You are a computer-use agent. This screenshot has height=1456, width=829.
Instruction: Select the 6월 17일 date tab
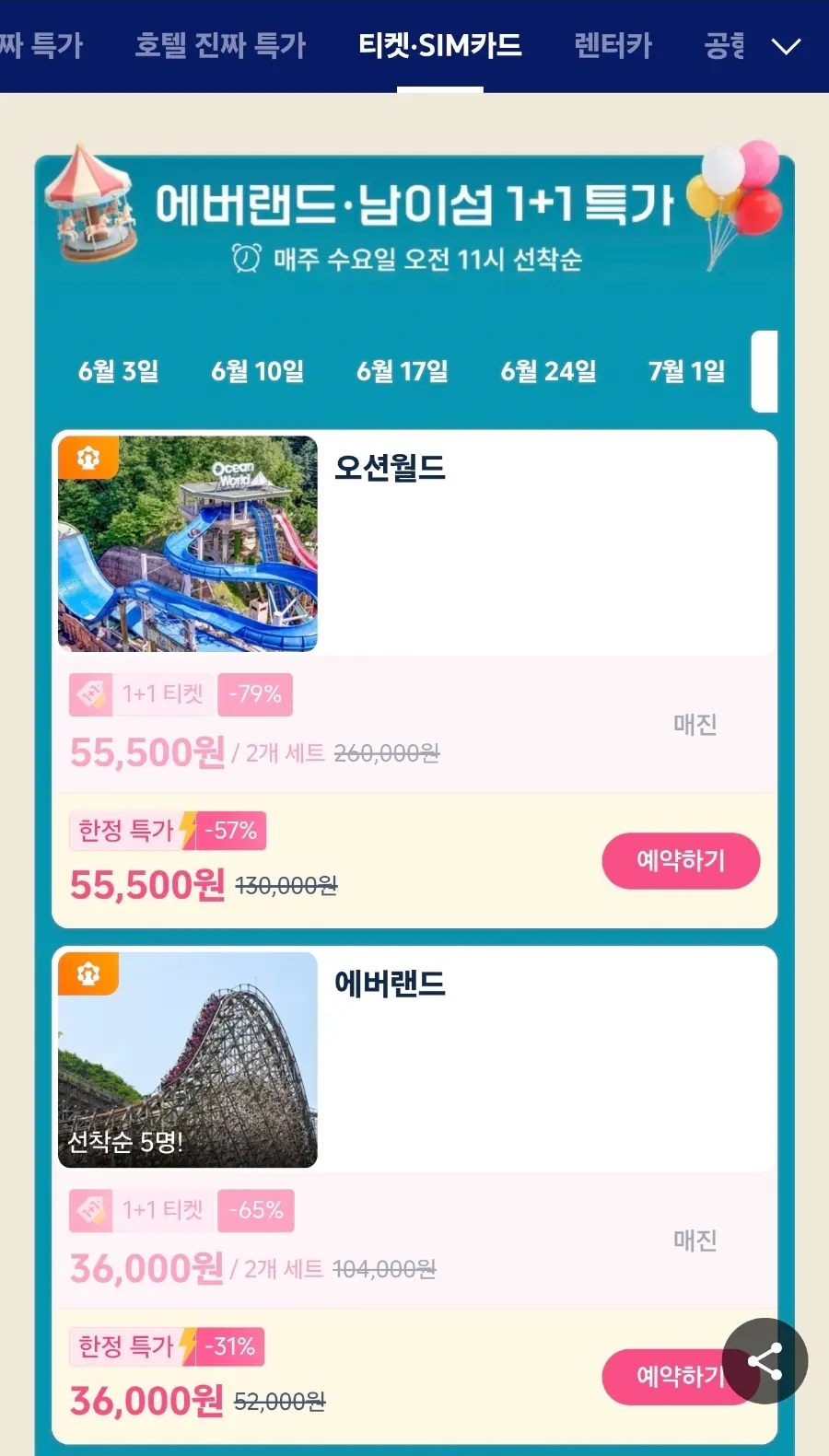point(403,371)
